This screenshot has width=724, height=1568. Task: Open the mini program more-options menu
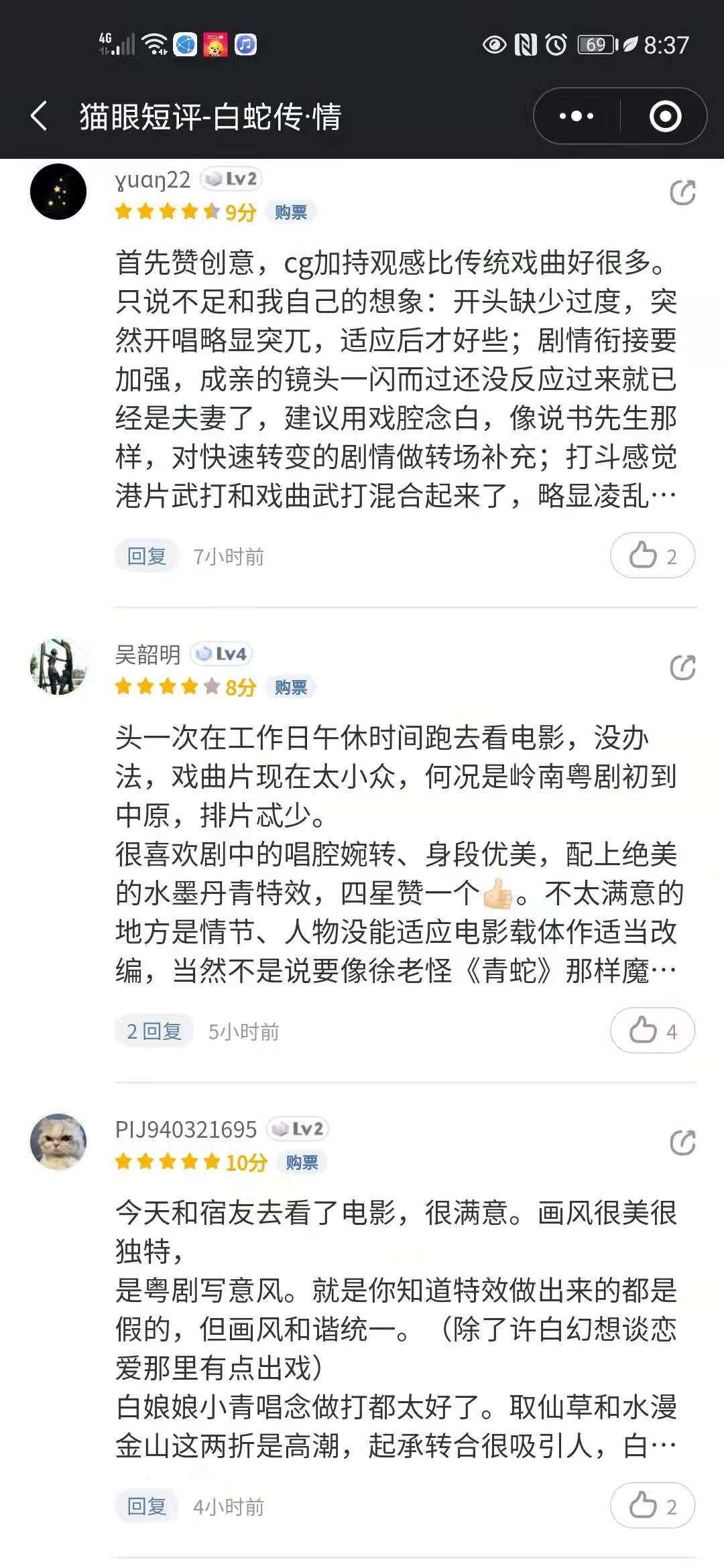tap(577, 116)
